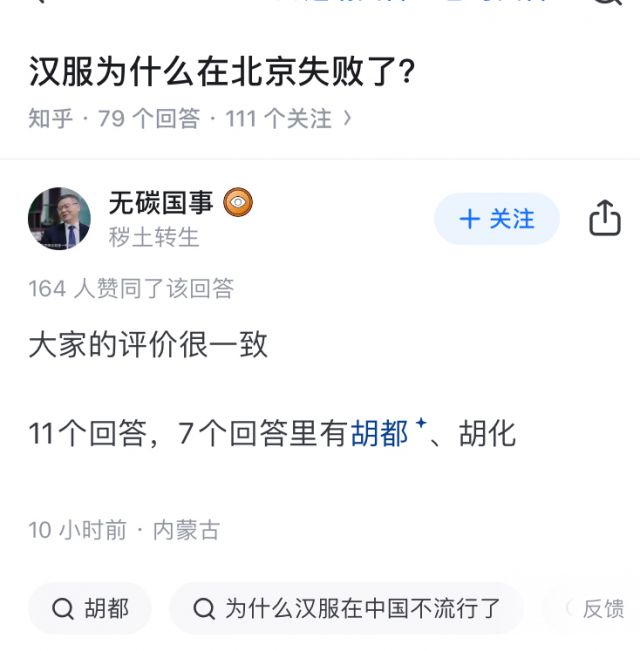Share this answer
640x651 pixels.
click(604, 218)
